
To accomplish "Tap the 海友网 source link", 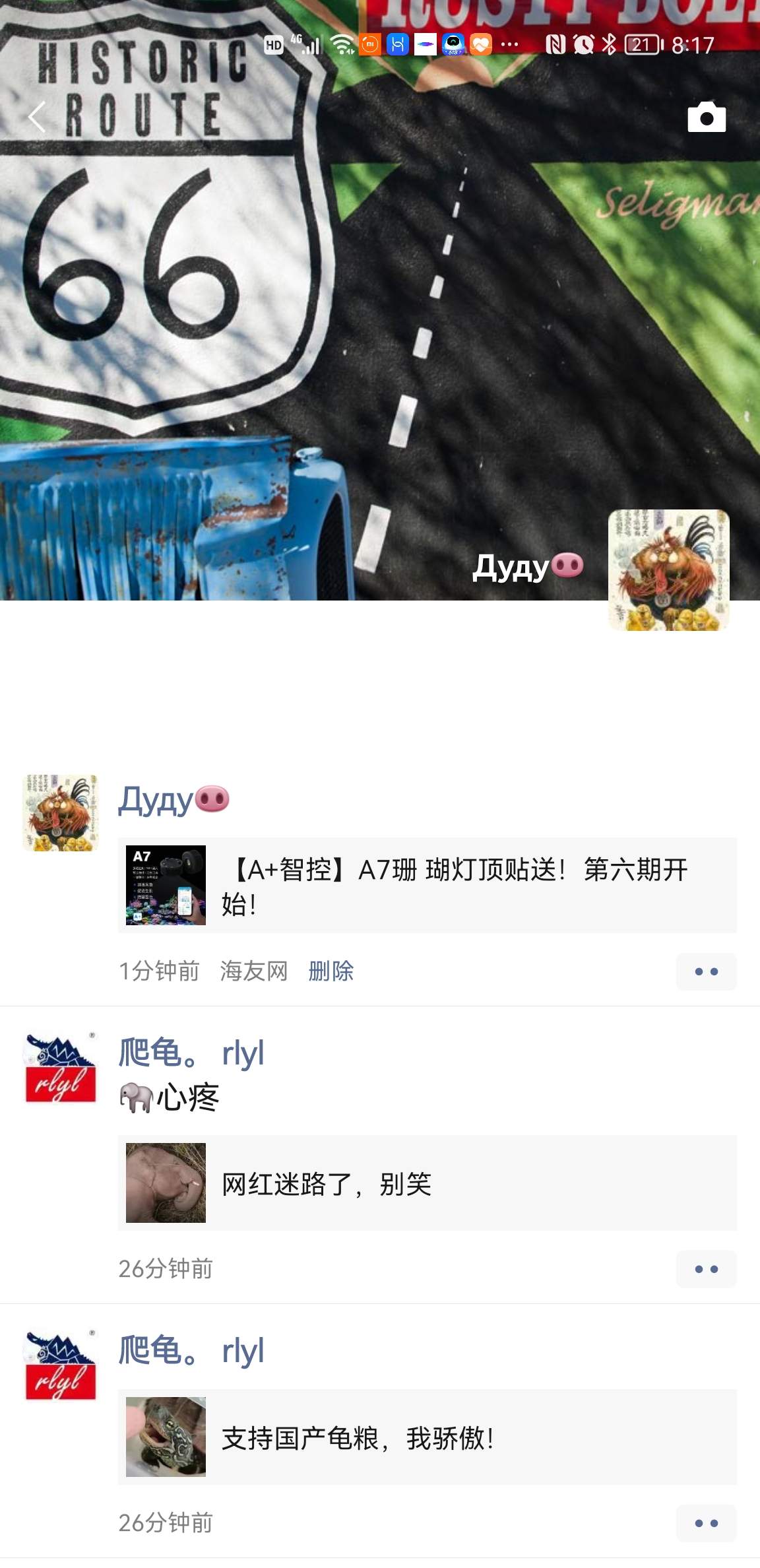I will point(253,971).
